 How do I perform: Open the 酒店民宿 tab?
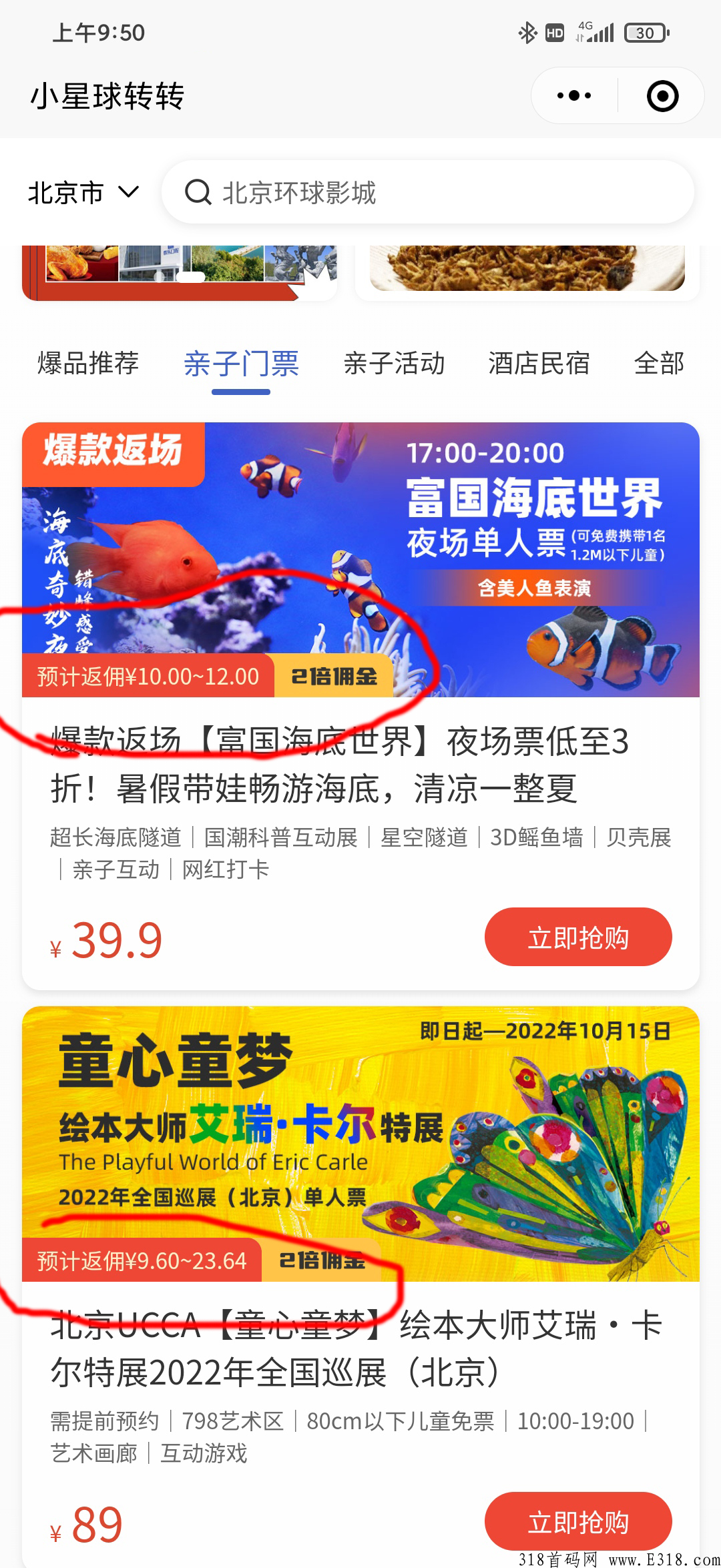541,364
